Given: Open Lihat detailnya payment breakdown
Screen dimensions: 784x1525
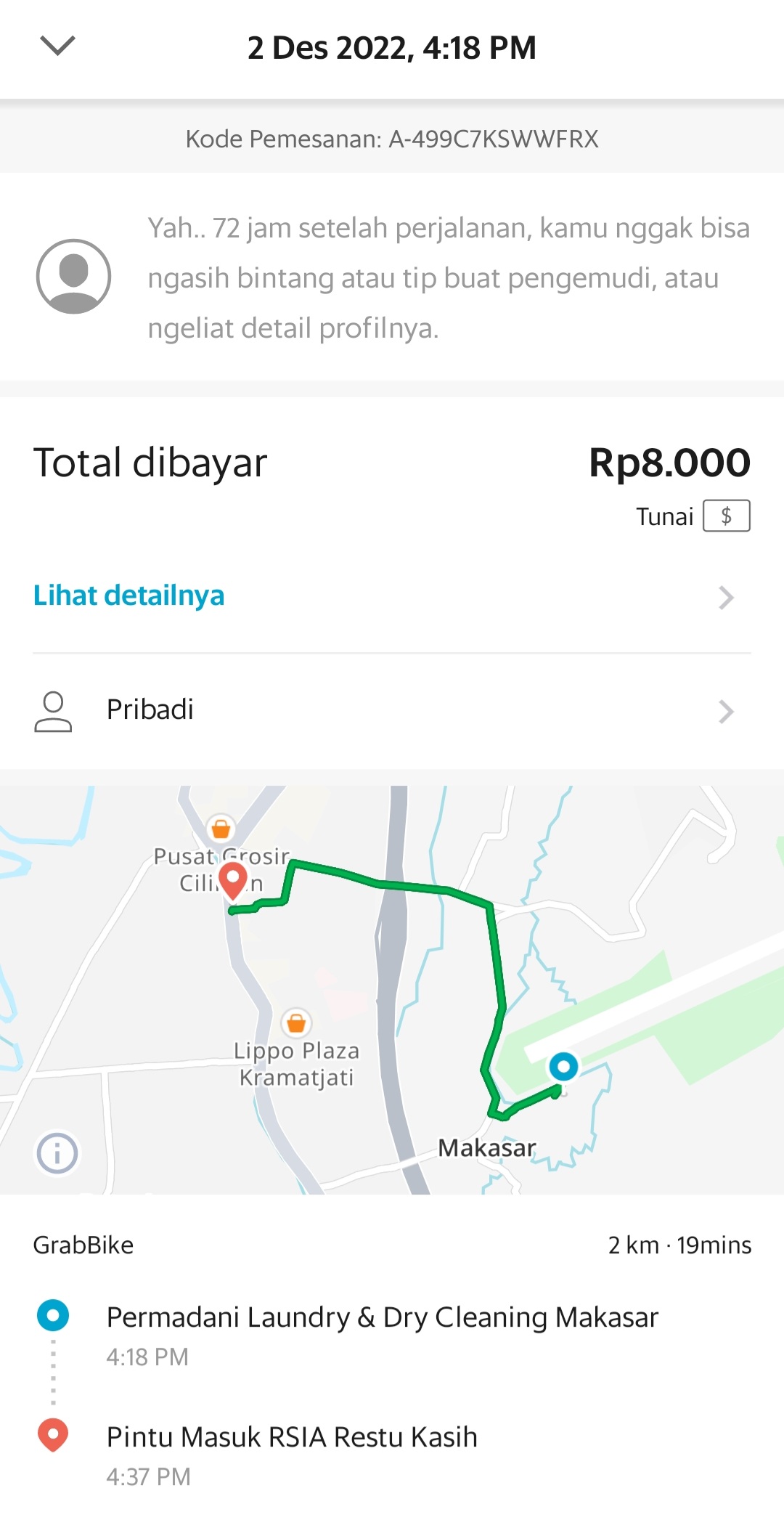Looking at the screenshot, I should pyautogui.click(x=129, y=596).
